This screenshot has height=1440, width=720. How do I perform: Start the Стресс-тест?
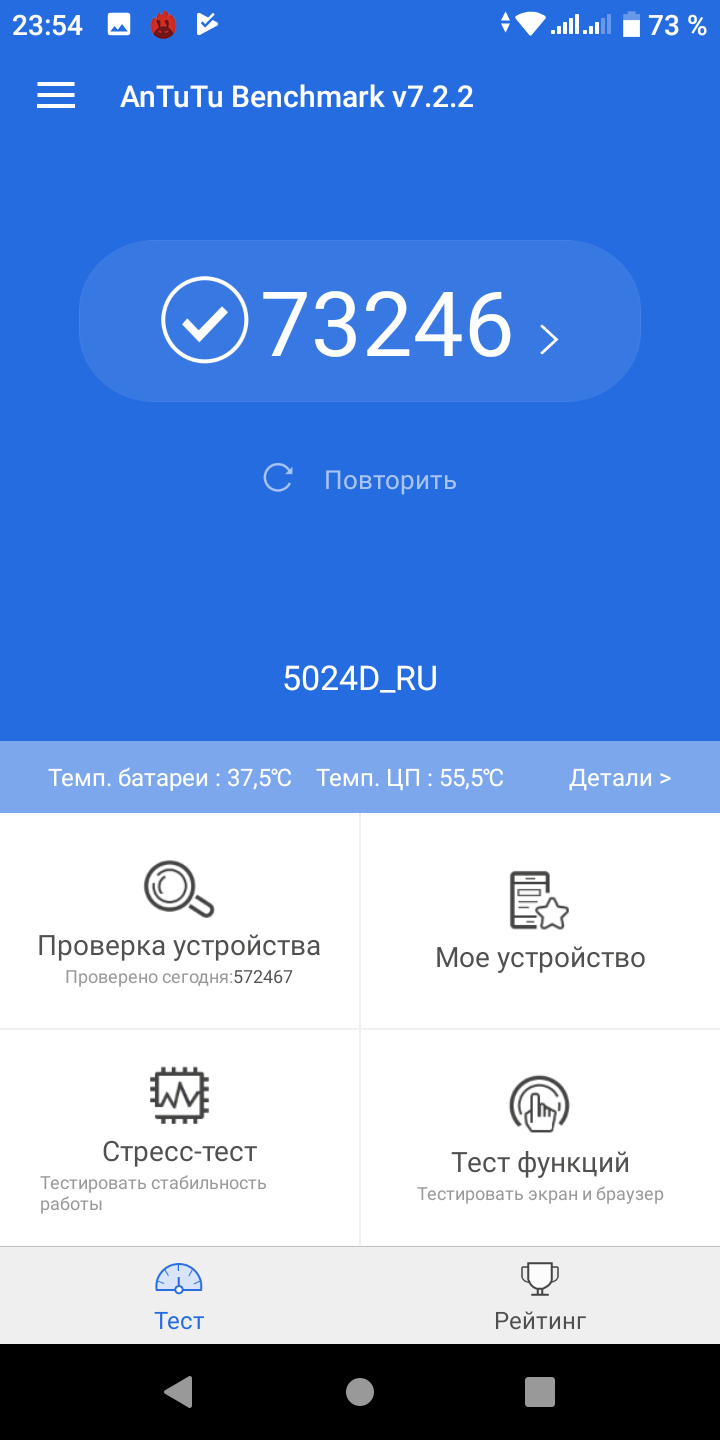tap(179, 1138)
